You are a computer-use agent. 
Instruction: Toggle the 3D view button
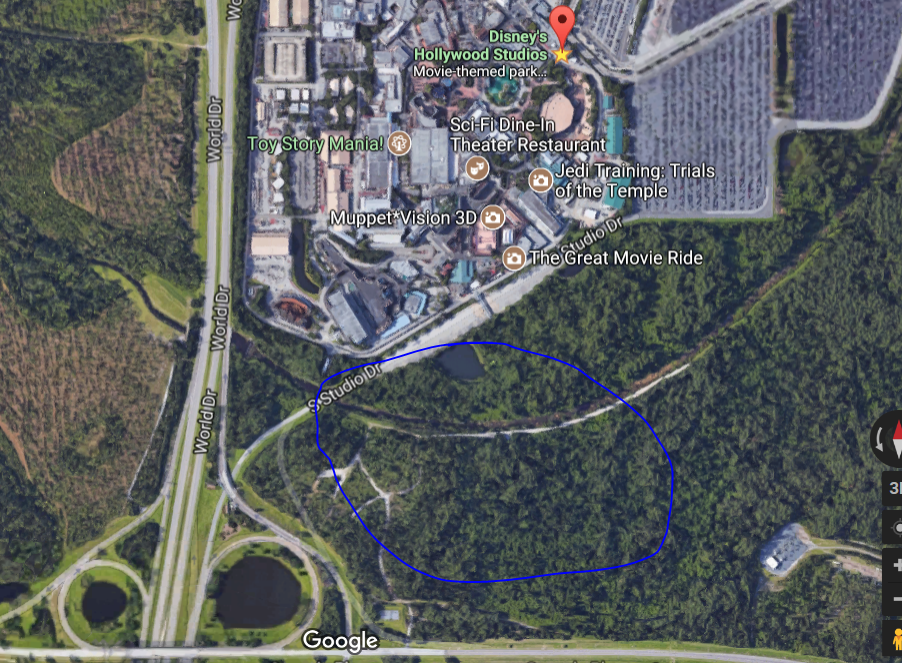point(893,489)
